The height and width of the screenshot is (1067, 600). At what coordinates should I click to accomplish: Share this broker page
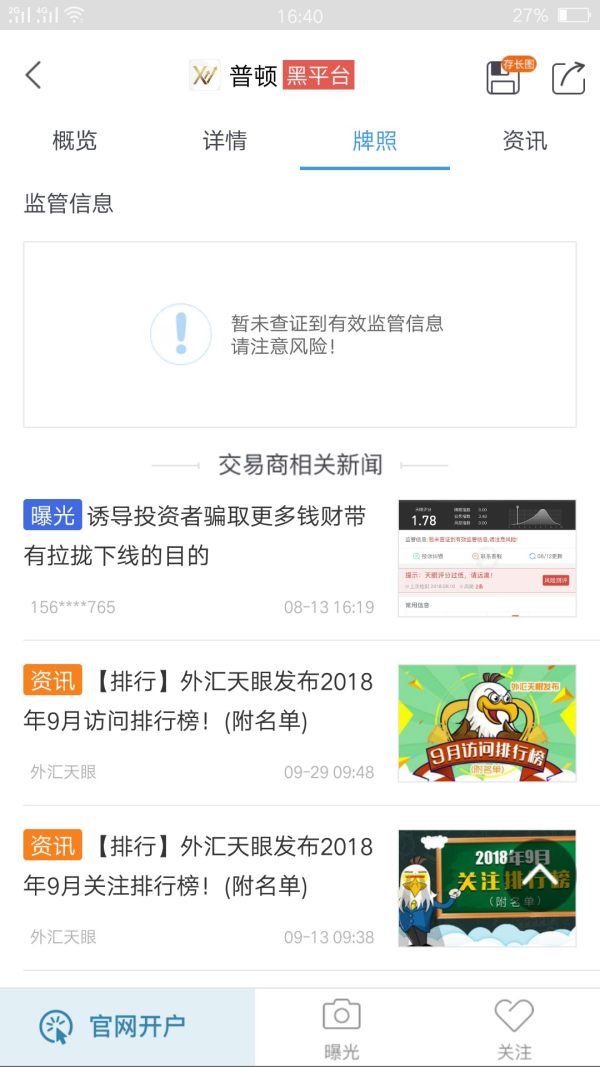tap(568, 77)
